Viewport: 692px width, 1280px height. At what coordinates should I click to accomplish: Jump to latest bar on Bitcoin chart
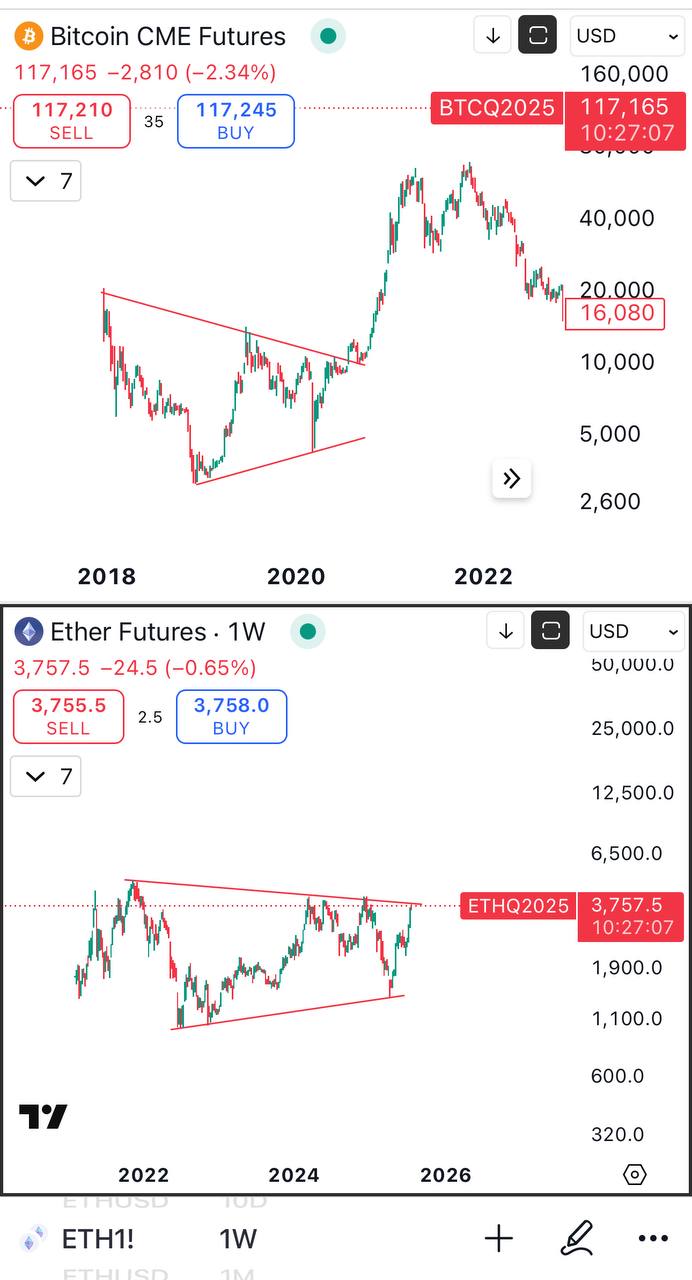coord(511,478)
